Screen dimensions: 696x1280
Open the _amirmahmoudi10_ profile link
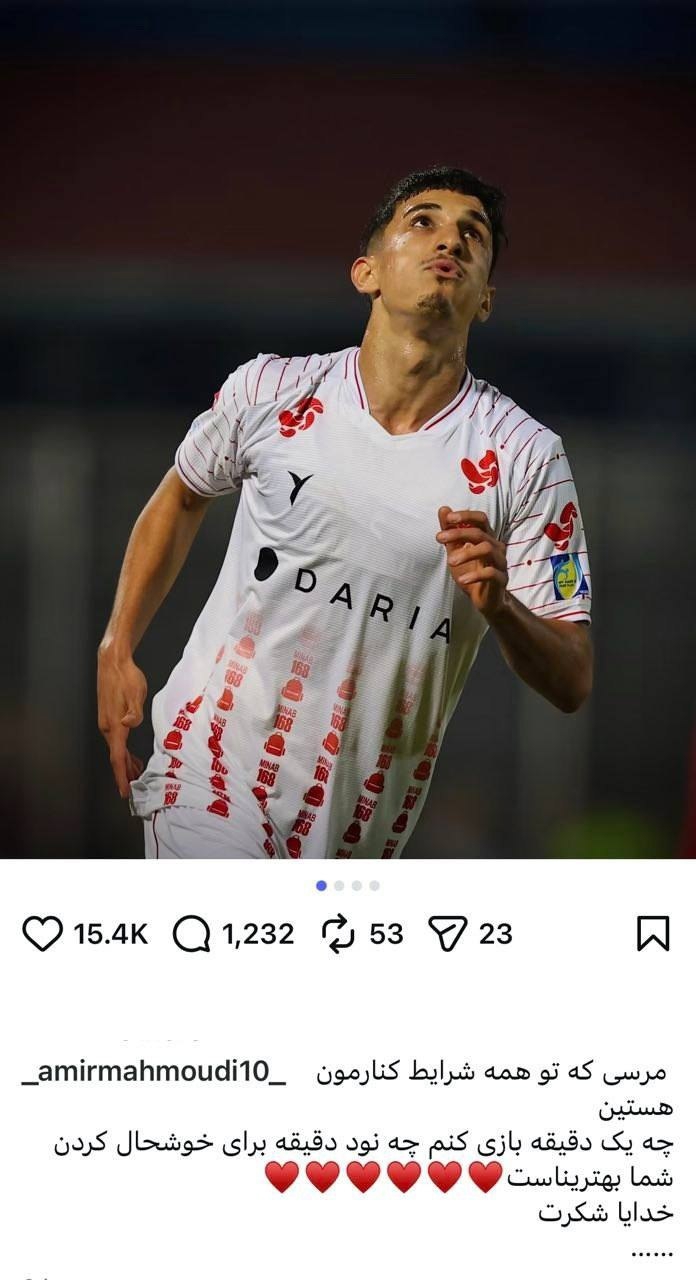(153, 1072)
